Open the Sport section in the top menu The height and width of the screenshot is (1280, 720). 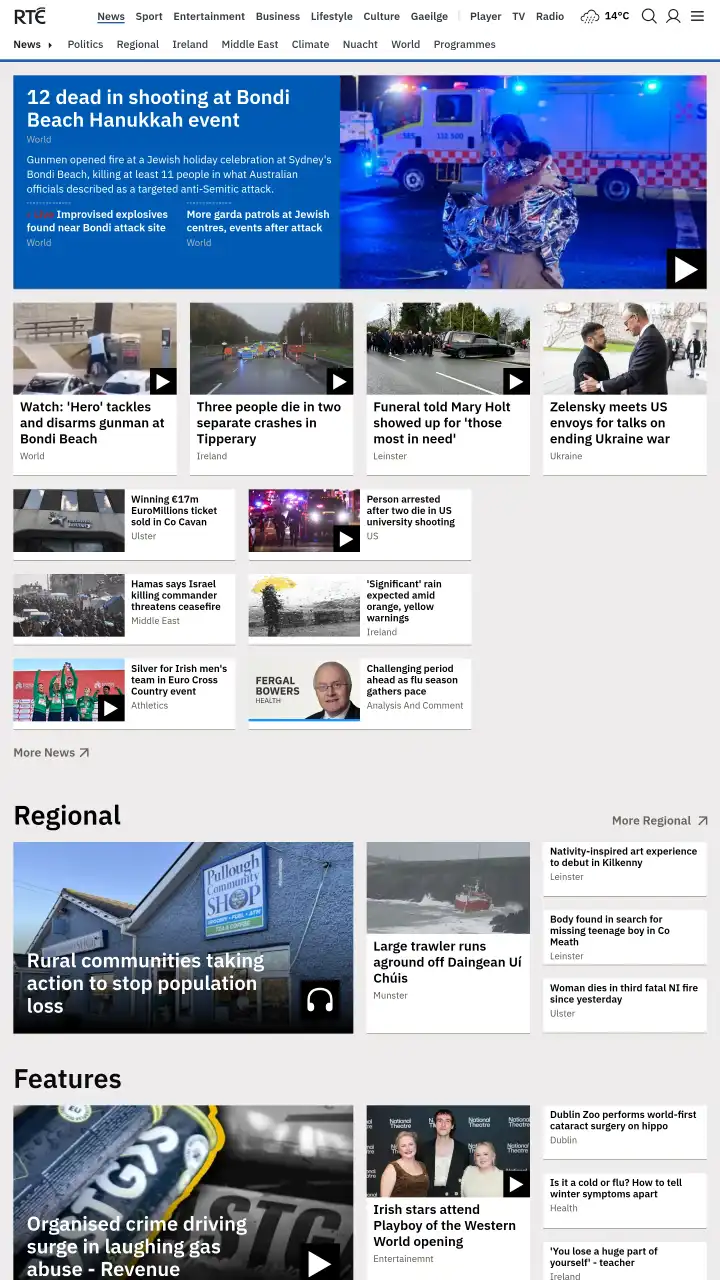(x=148, y=16)
